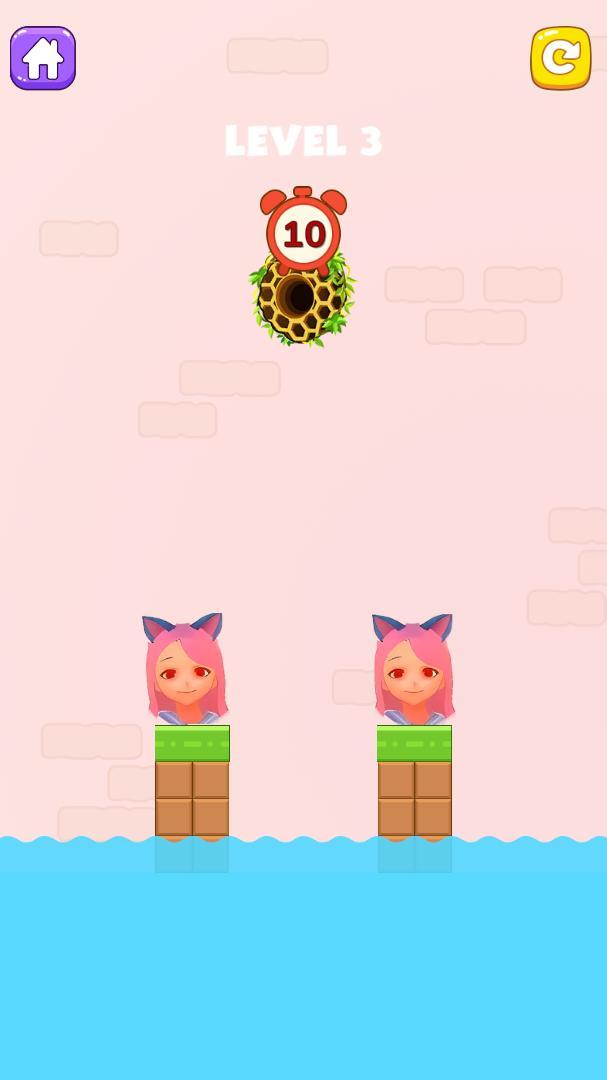Restart the current level
607x1080 pixels.
tap(560, 58)
